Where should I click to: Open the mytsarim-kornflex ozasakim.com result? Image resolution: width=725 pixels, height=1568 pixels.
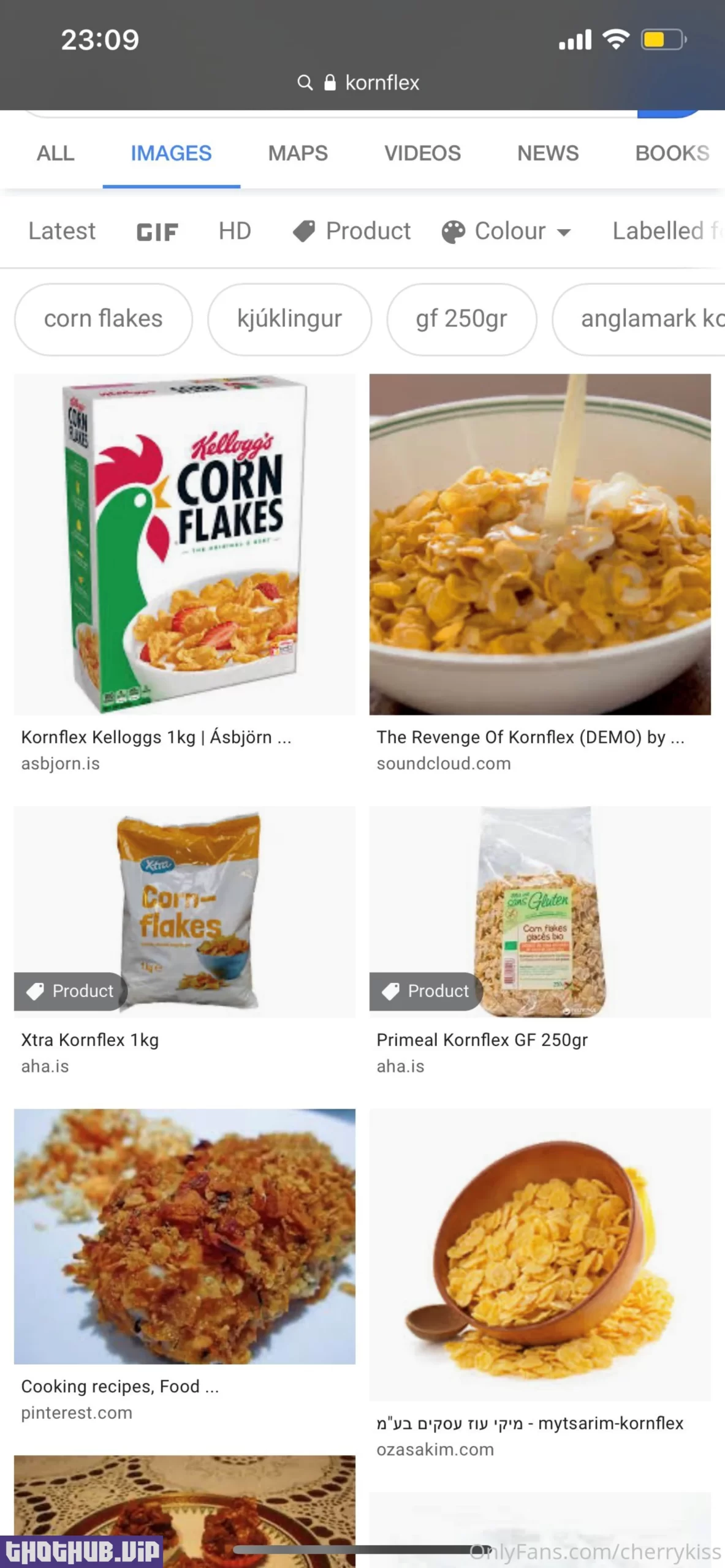click(540, 1254)
